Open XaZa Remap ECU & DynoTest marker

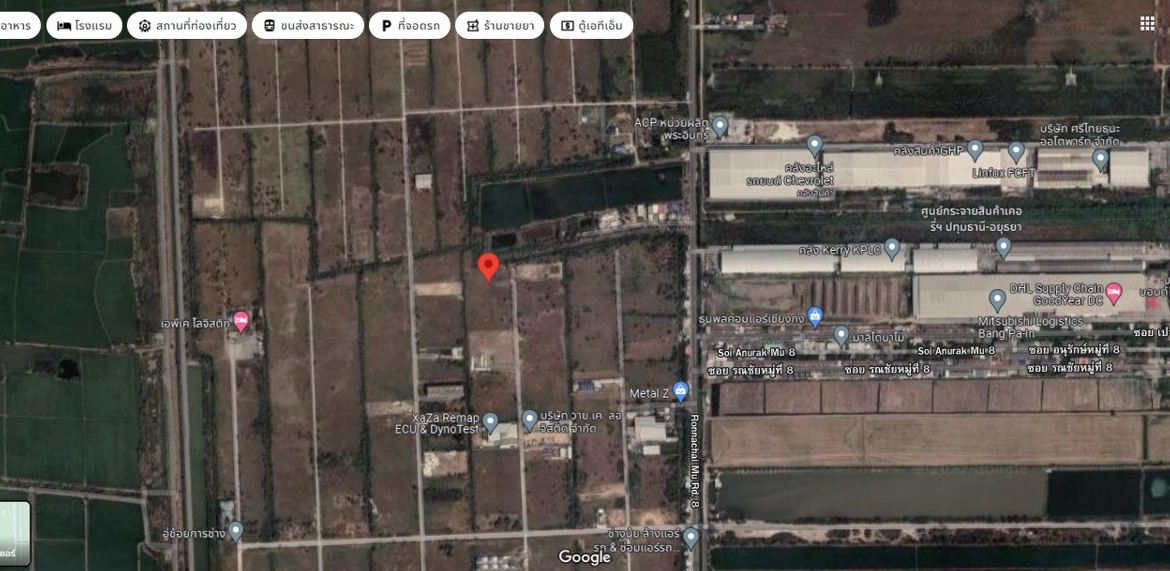[490, 422]
